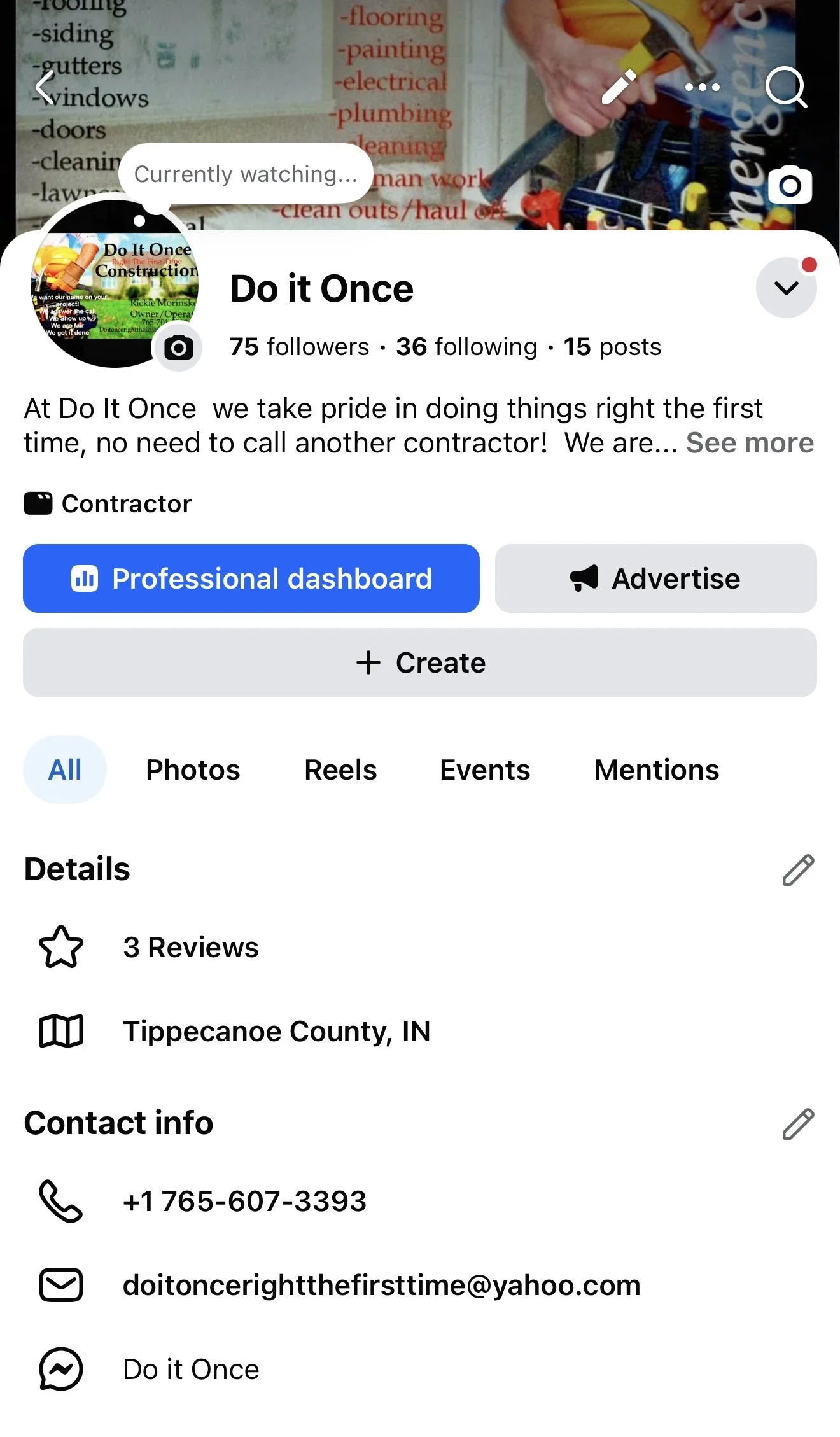Expand the bio with See more
Viewport: 840px width, 1437px height.
[x=750, y=443]
